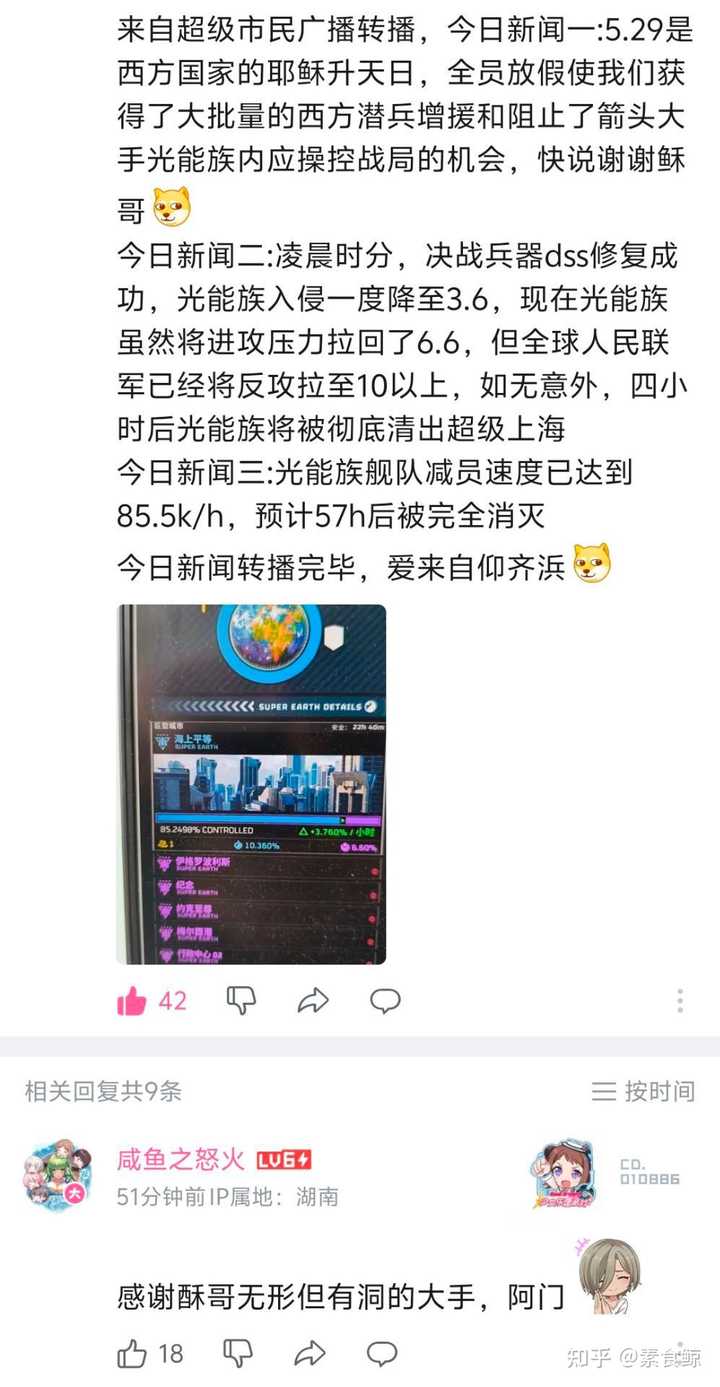The width and height of the screenshot is (720, 1387).
Task: Open the username 咸鱼之怒火
Action: click(x=181, y=1160)
